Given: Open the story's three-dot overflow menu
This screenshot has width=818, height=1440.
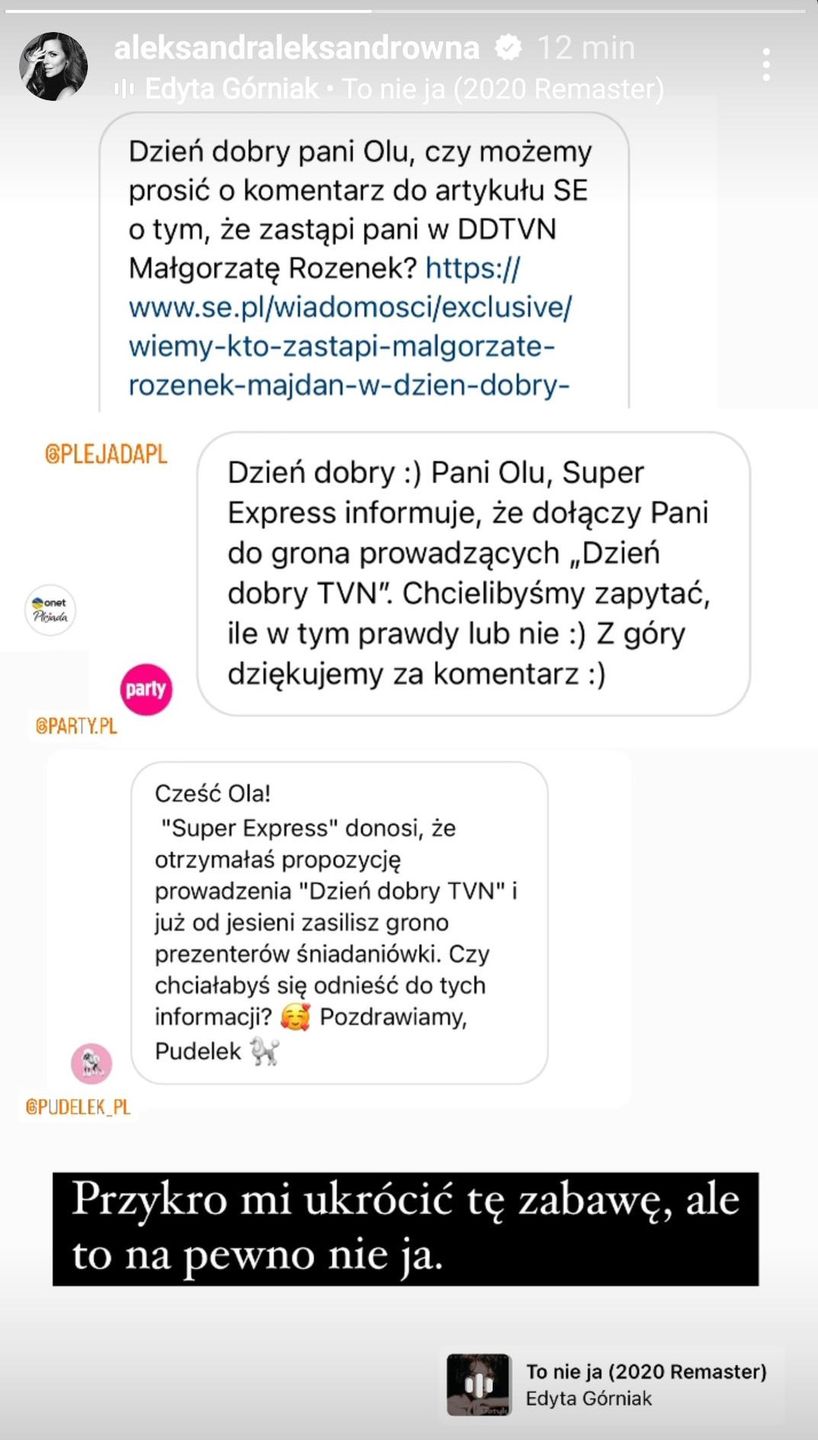Looking at the screenshot, I should point(766,65).
